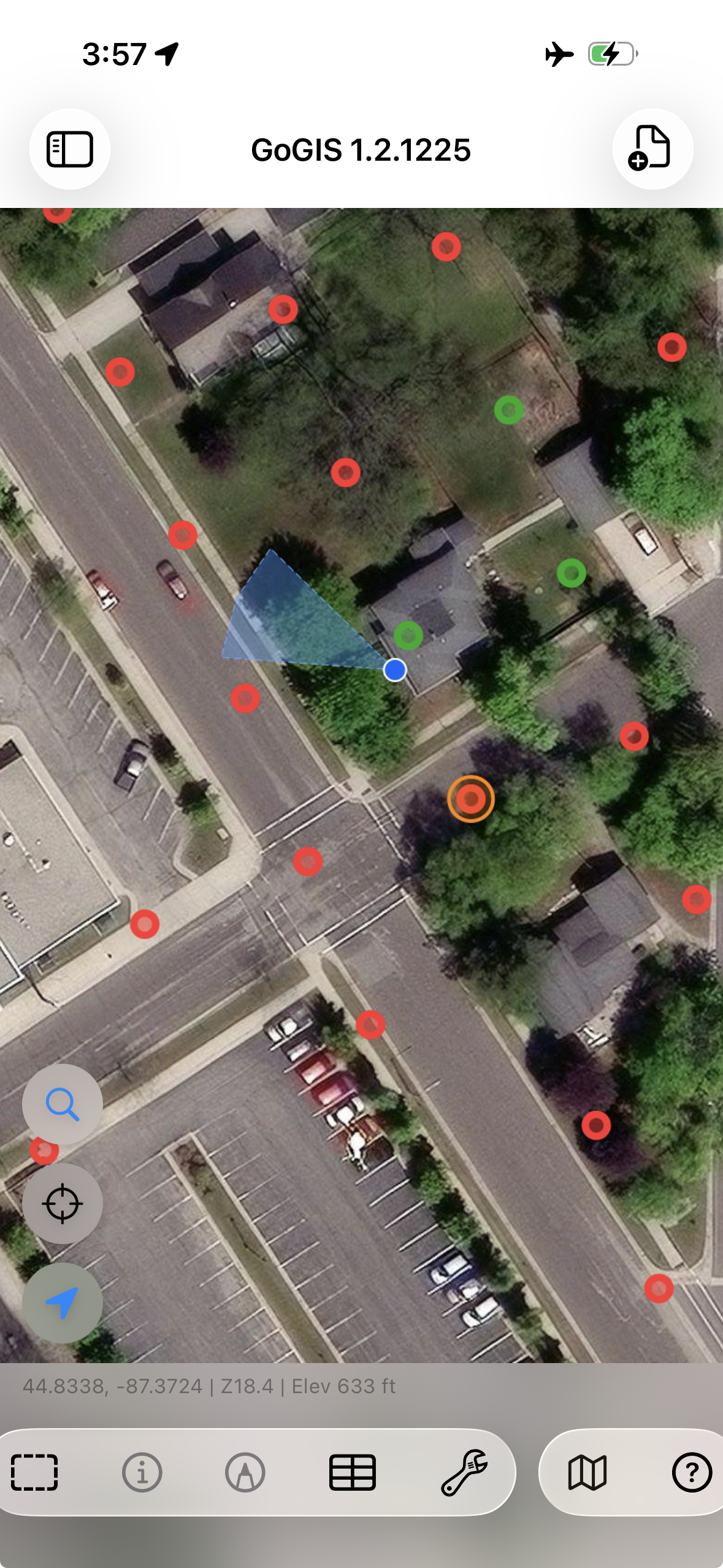Tap the blue current location dot
Screen dimensions: 723x1568
click(x=394, y=671)
